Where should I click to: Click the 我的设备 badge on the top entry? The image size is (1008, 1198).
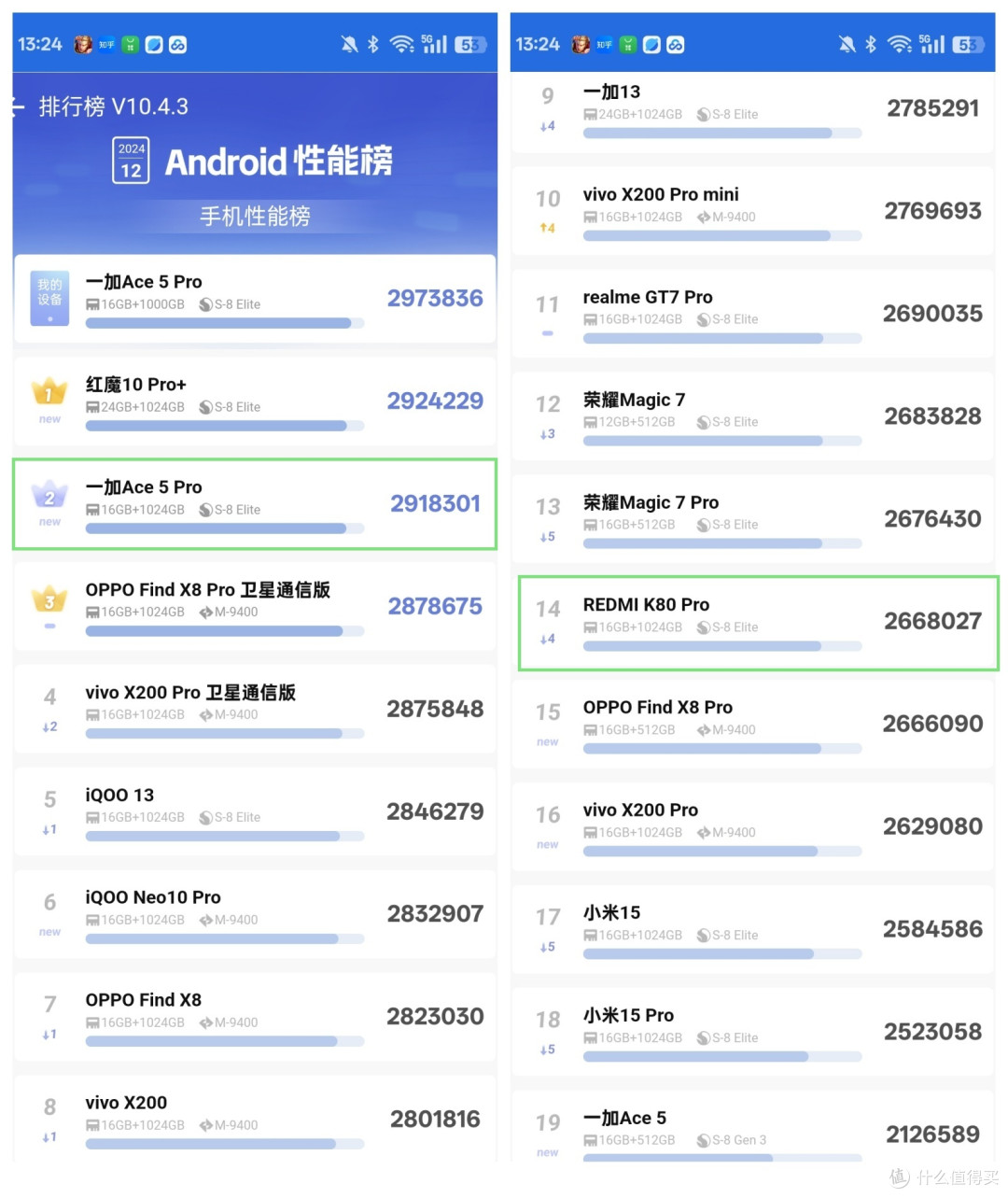point(49,298)
